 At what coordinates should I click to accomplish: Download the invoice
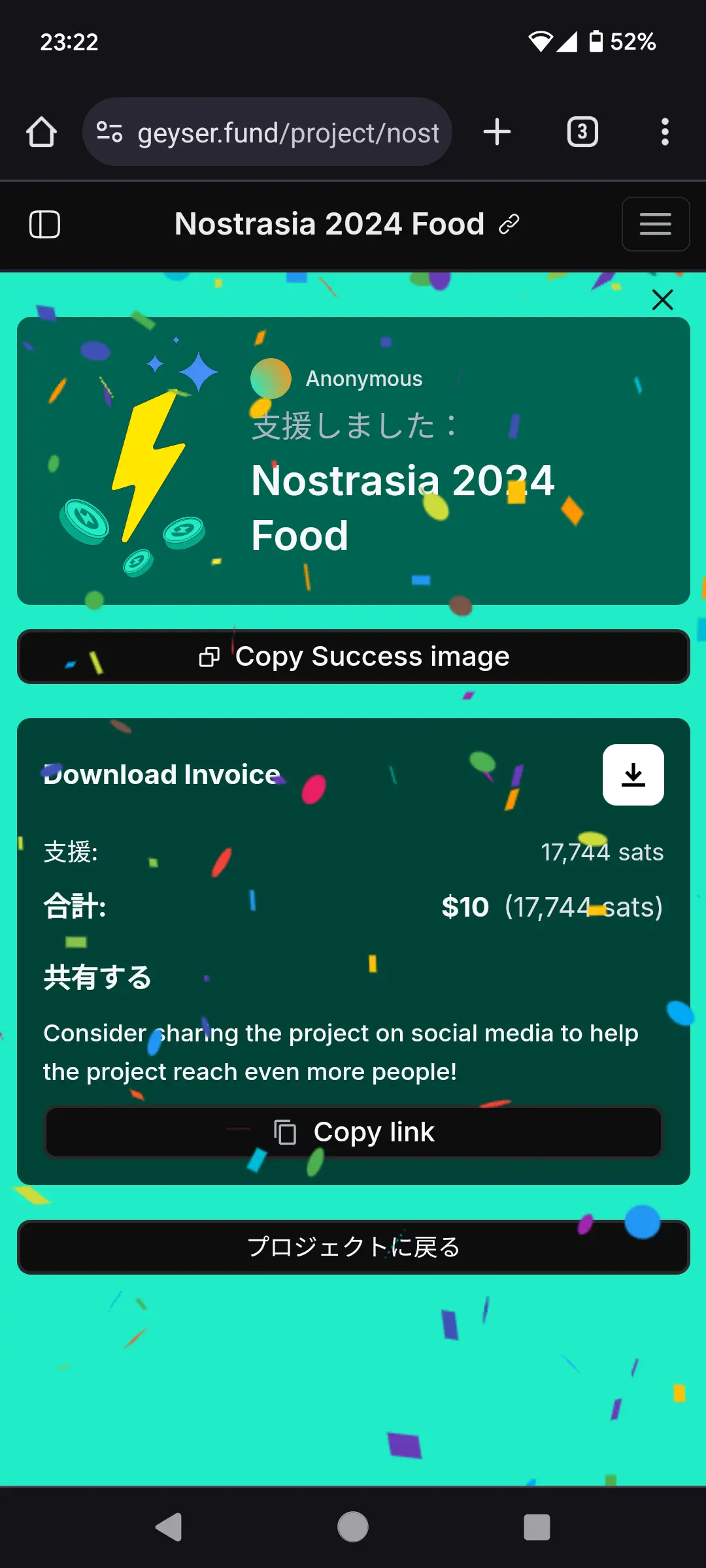coord(633,775)
